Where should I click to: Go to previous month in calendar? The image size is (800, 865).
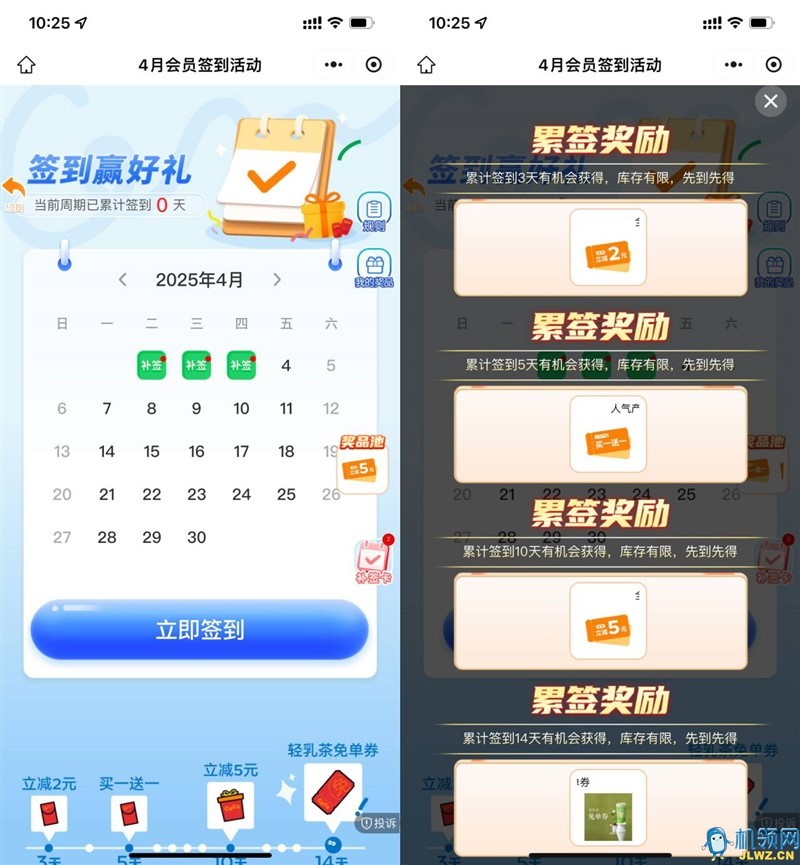pos(123,280)
